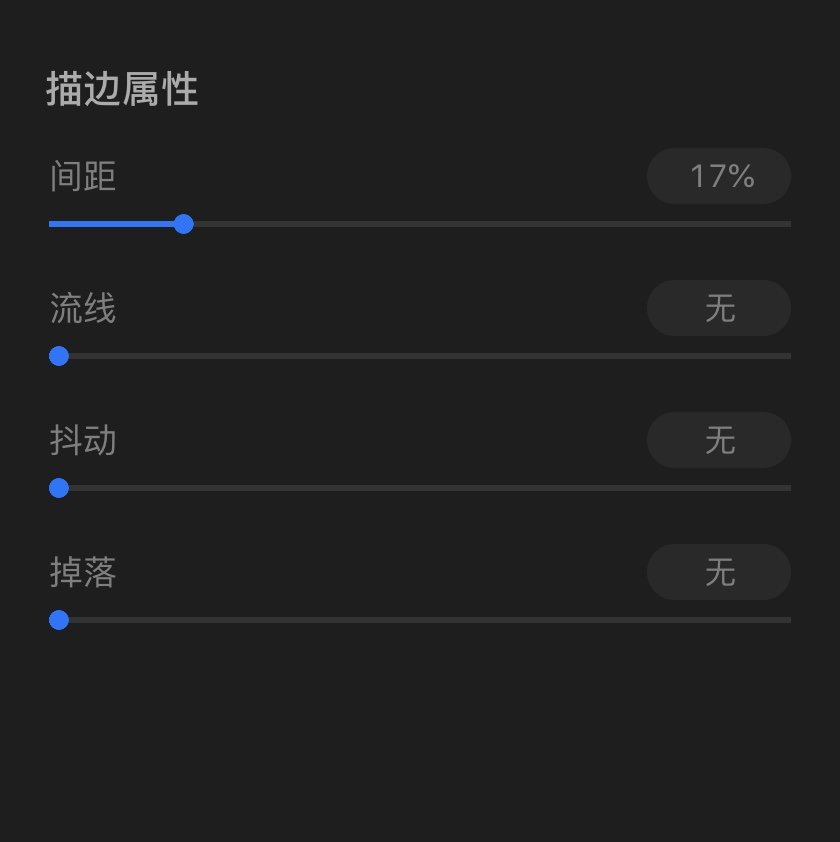Tap the 掉落 slider track
Viewport: 840px width, 842px height.
pos(420,620)
